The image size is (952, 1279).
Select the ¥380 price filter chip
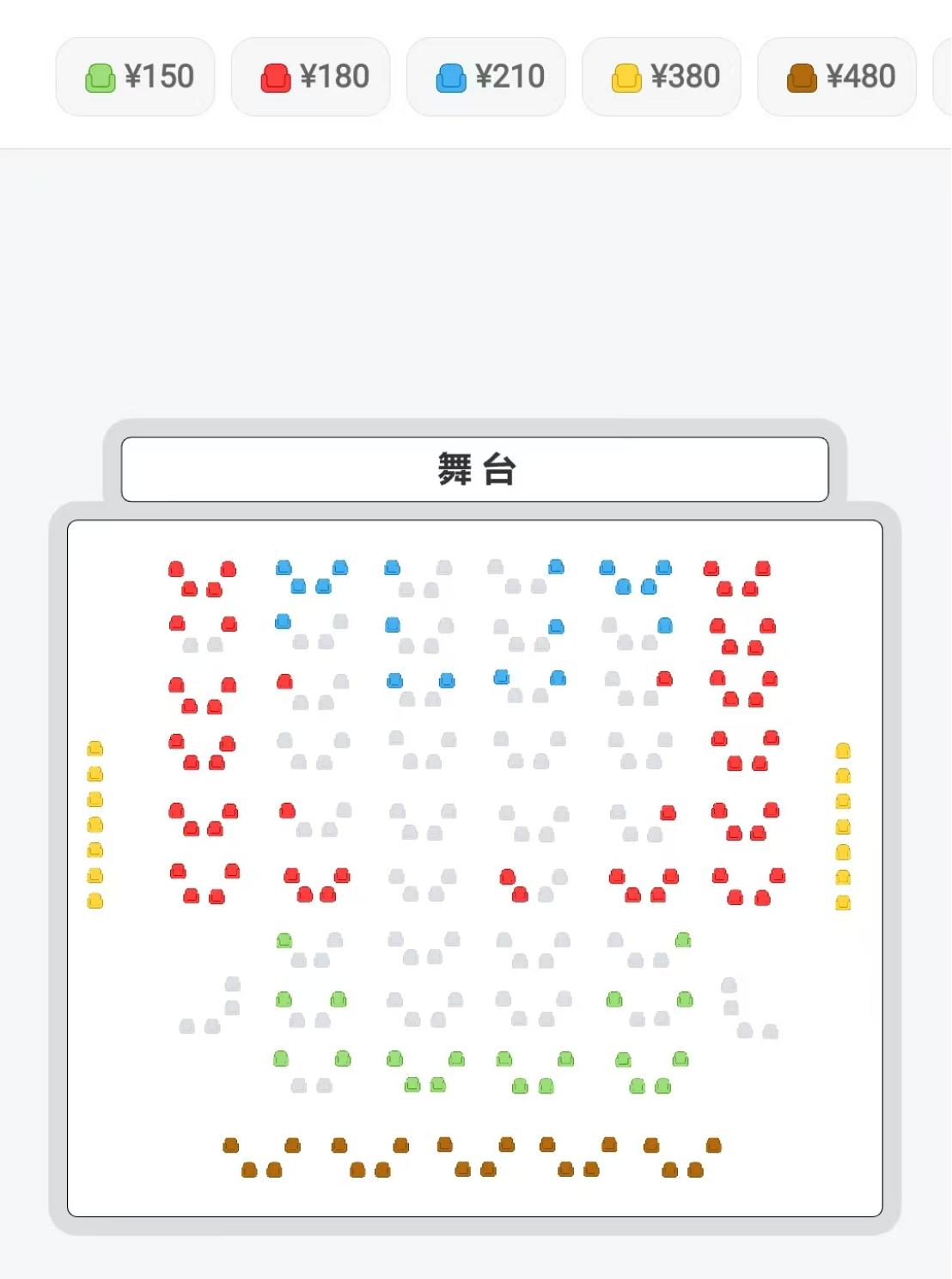[x=662, y=76]
